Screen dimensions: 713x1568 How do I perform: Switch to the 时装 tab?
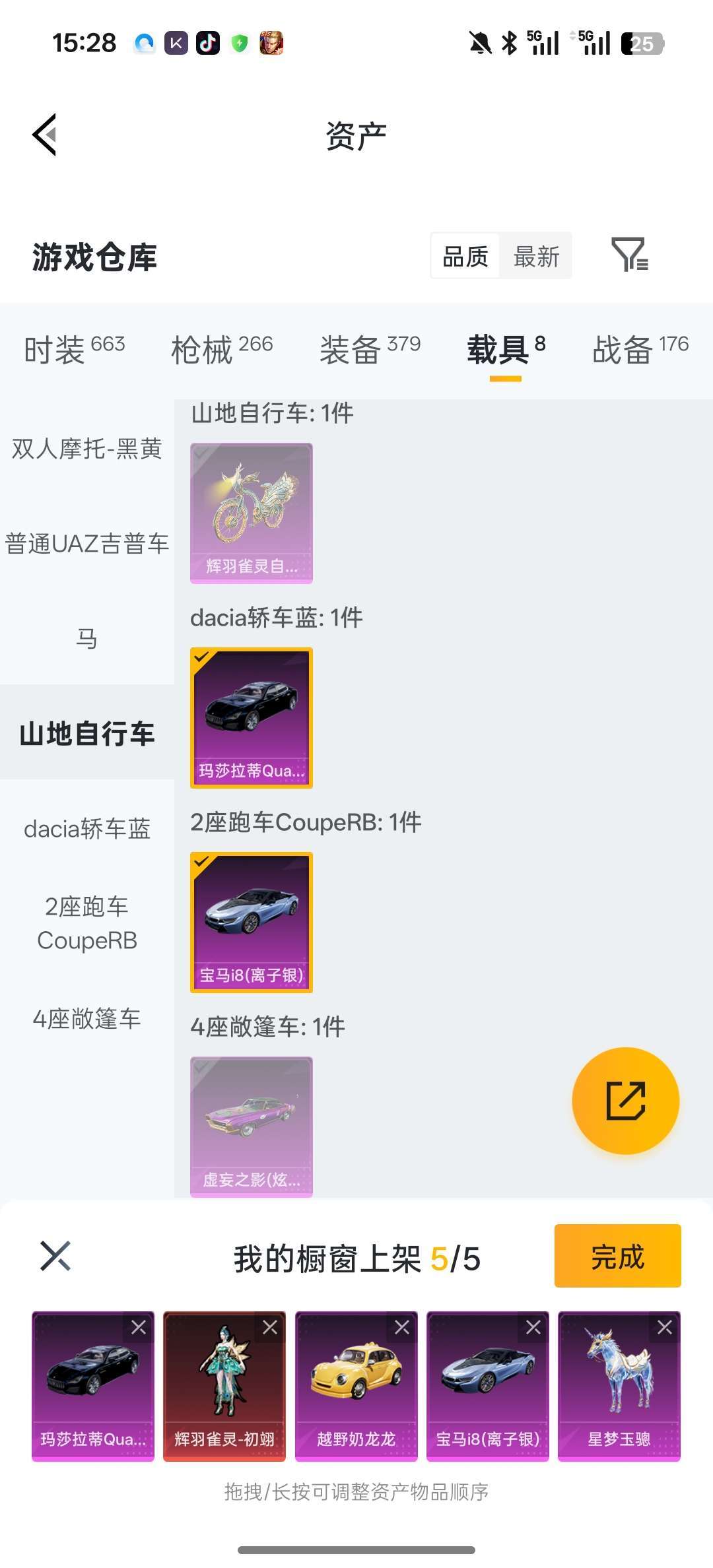[x=74, y=349]
